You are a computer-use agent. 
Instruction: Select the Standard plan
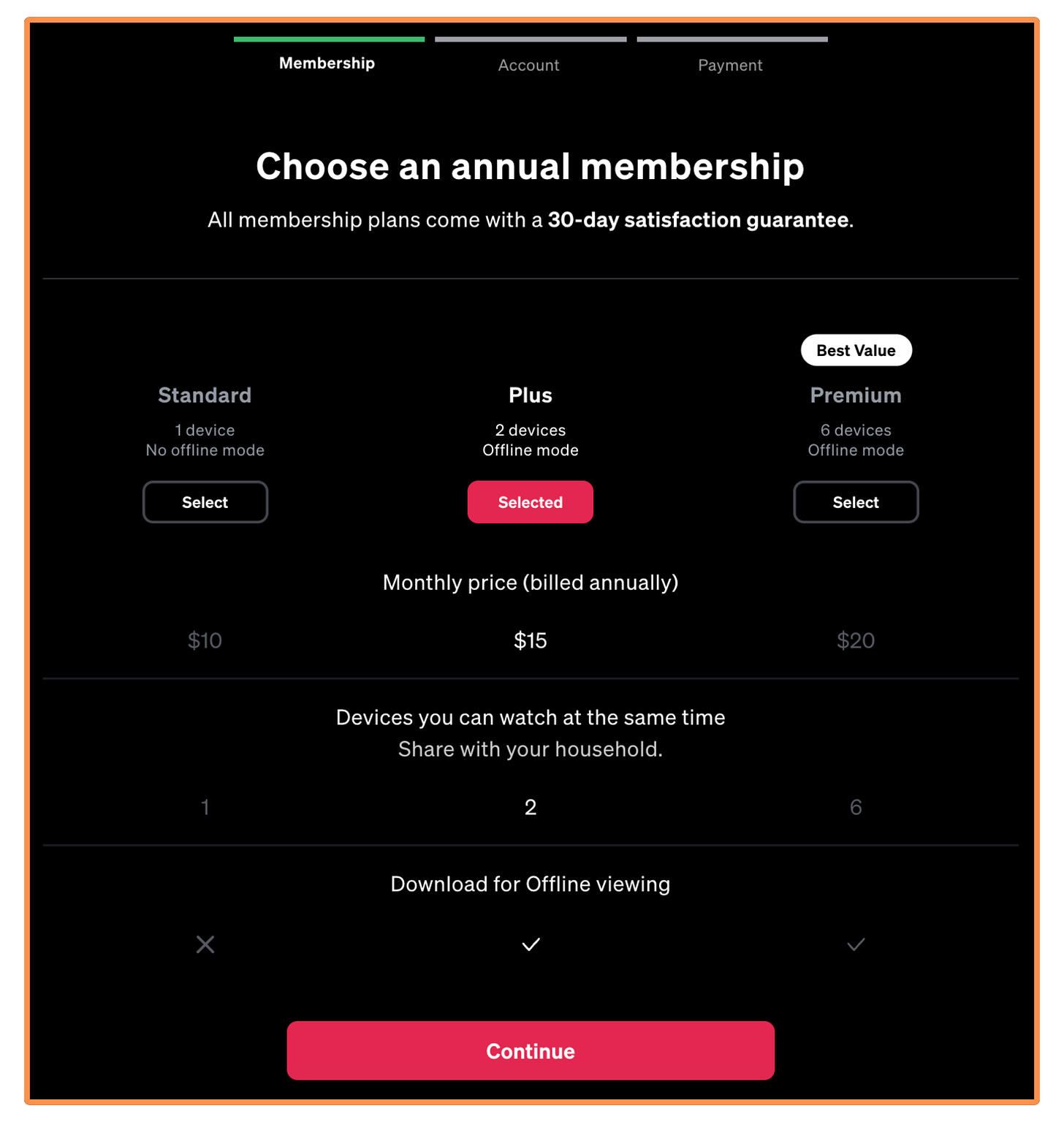tap(205, 502)
